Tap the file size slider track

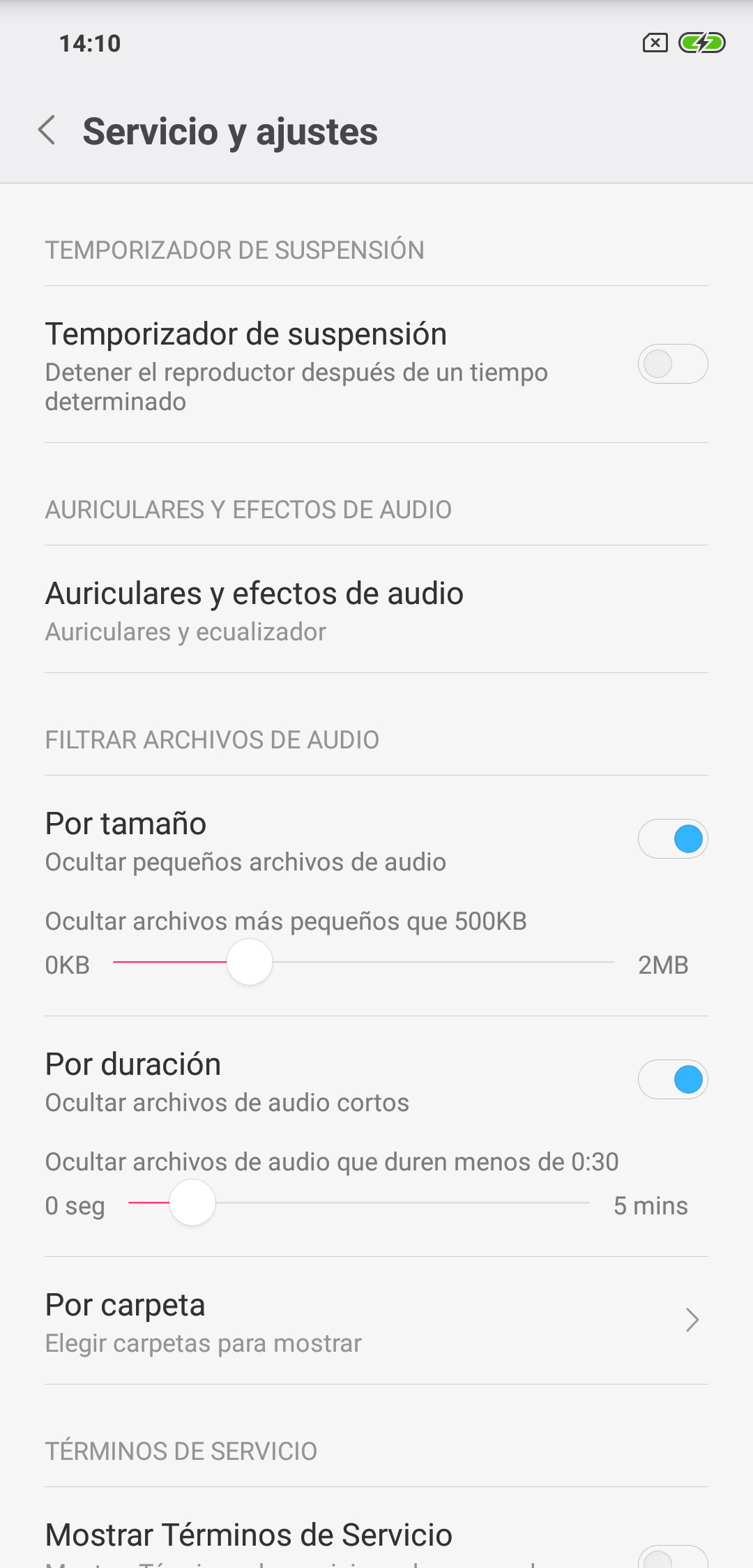point(364,962)
